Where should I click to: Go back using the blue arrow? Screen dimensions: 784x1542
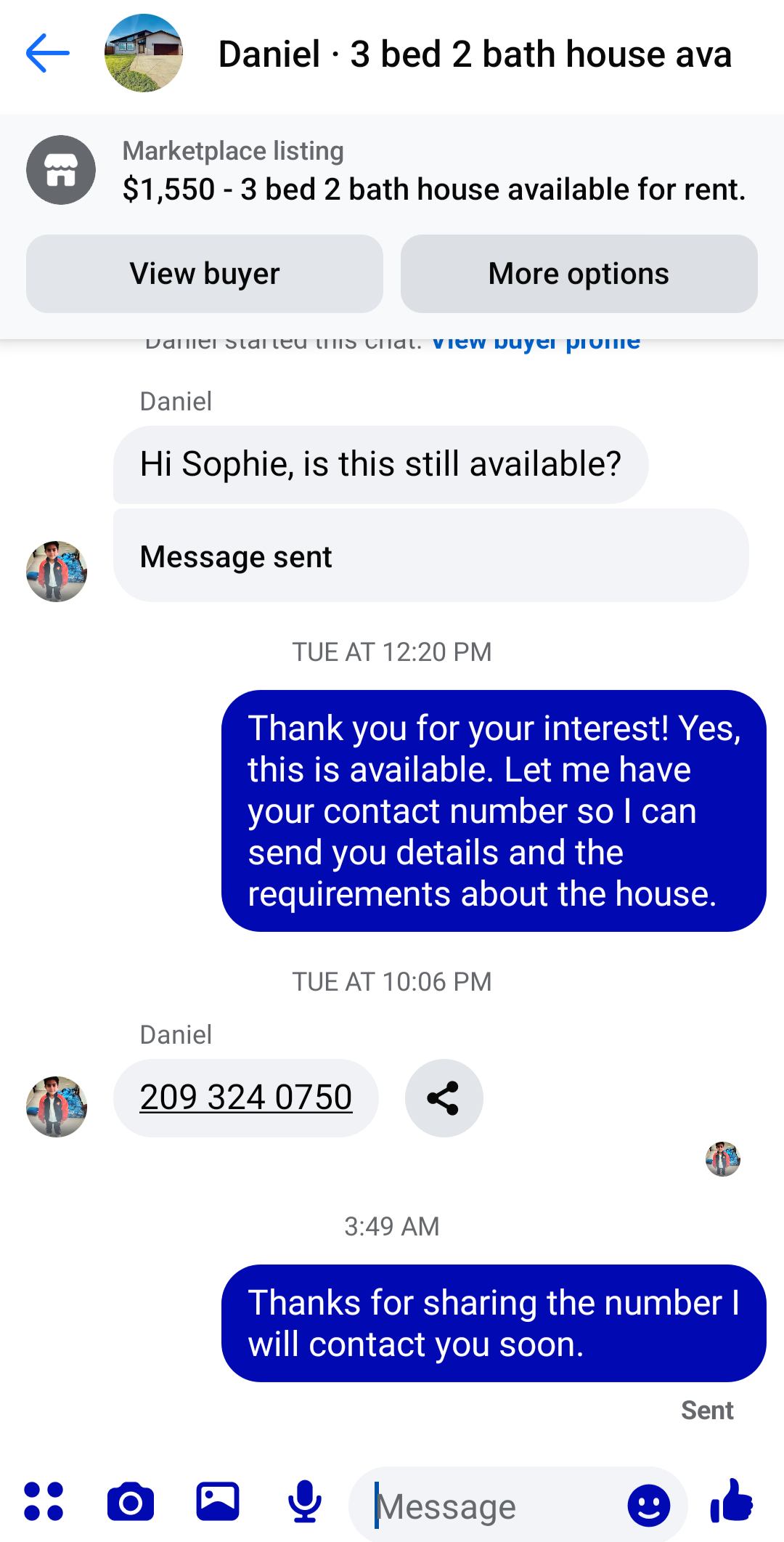point(48,53)
